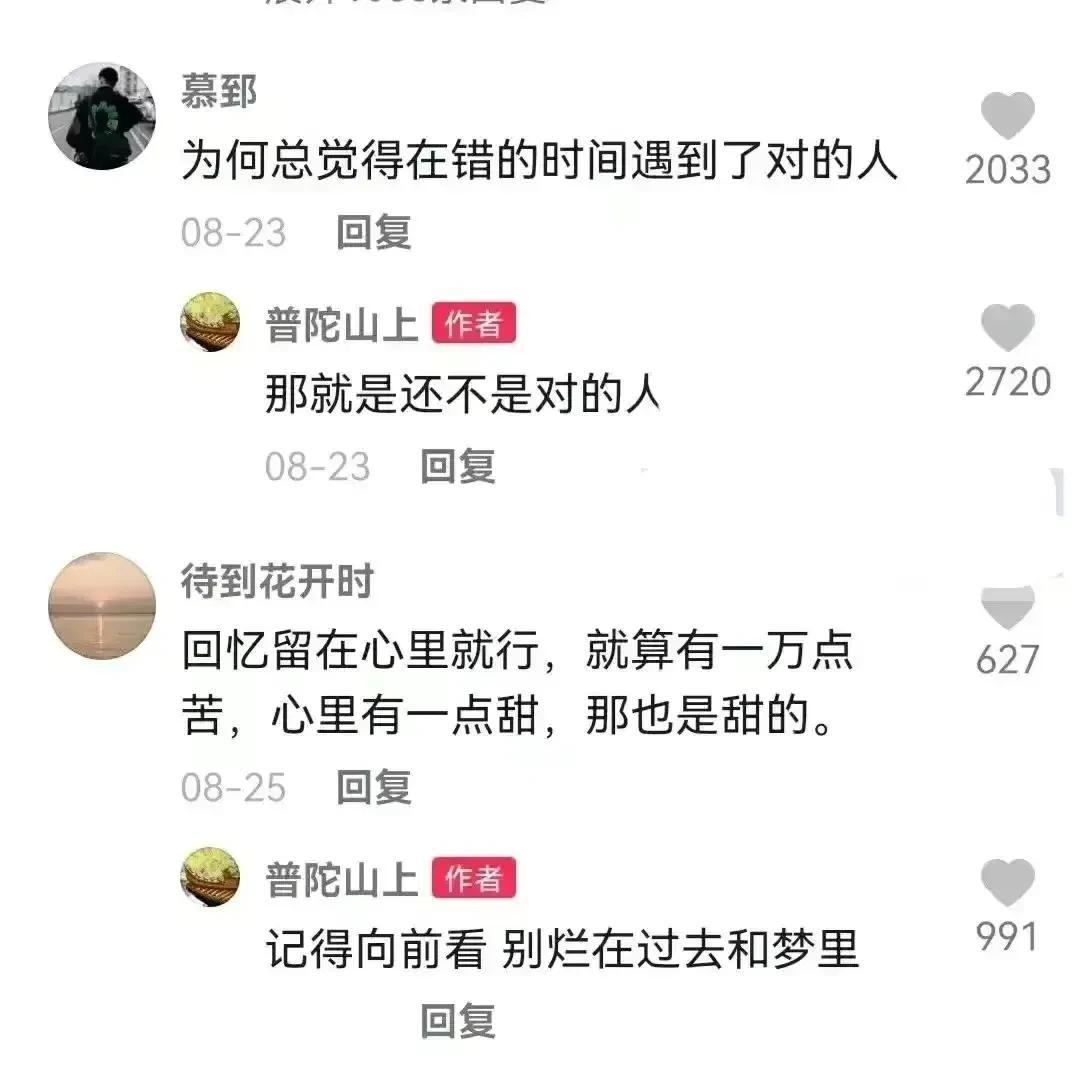Open 普陀山上's avatar beside "那就是还不是对的人"
This screenshot has width=1080, height=1082.
pyautogui.click(x=210, y=323)
